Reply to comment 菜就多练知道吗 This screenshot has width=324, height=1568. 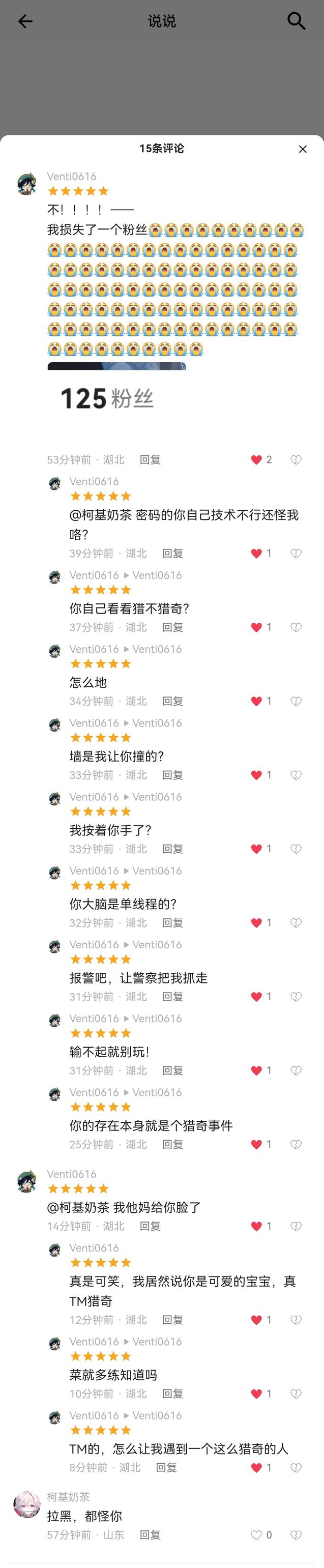pyautogui.click(x=172, y=1393)
